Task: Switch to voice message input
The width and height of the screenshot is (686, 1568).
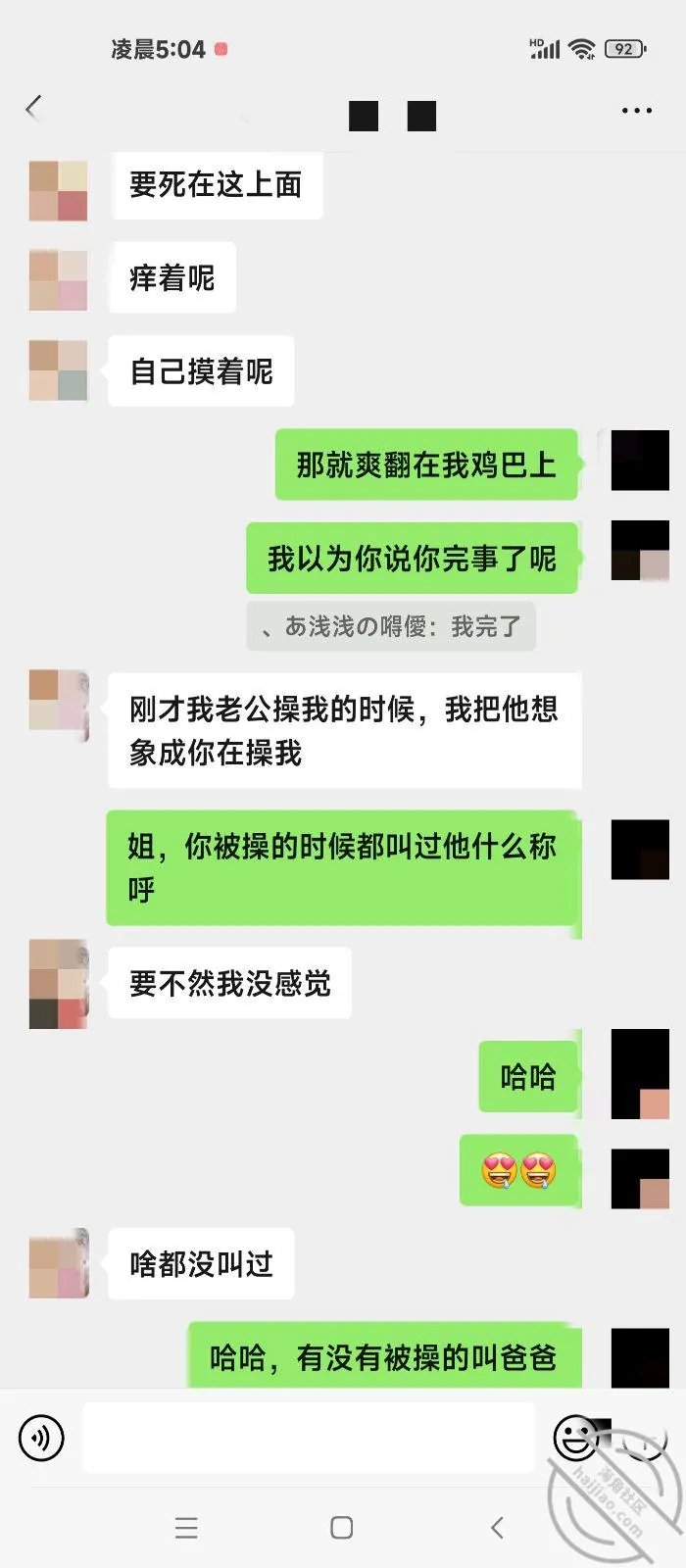Action: point(41,1438)
